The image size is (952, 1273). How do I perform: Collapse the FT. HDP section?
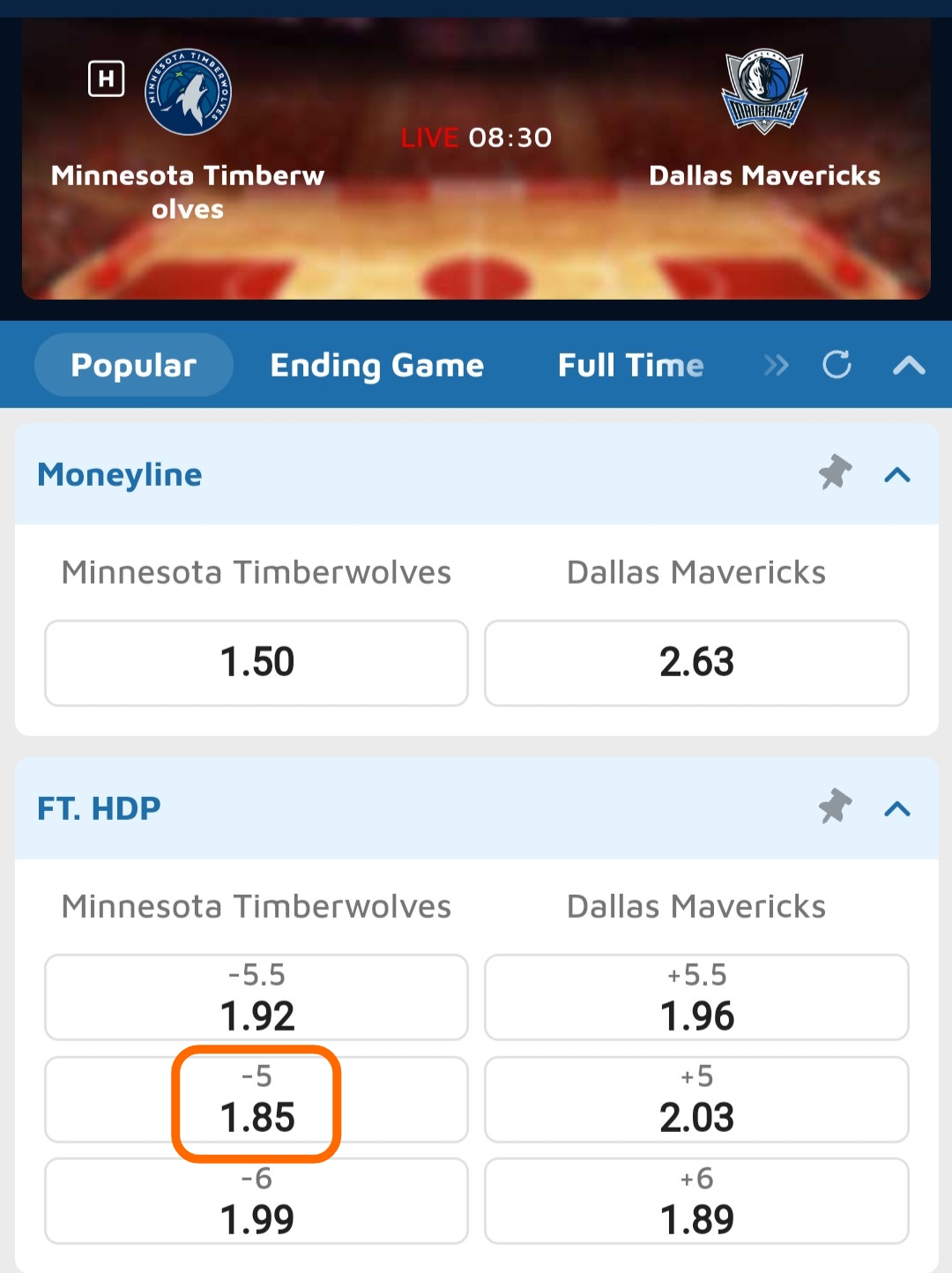pyautogui.click(x=896, y=808)
